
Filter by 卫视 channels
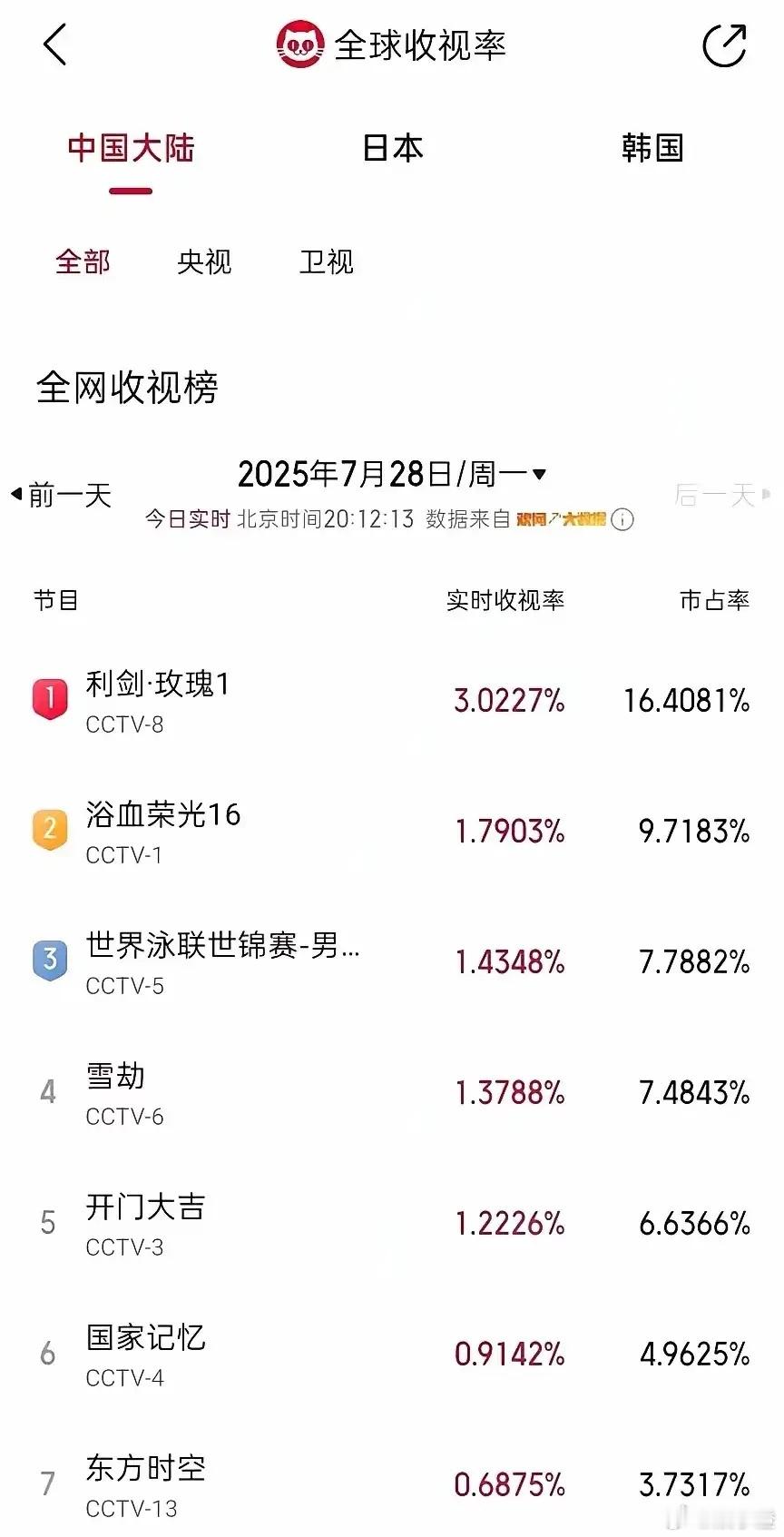click(327, 262)
